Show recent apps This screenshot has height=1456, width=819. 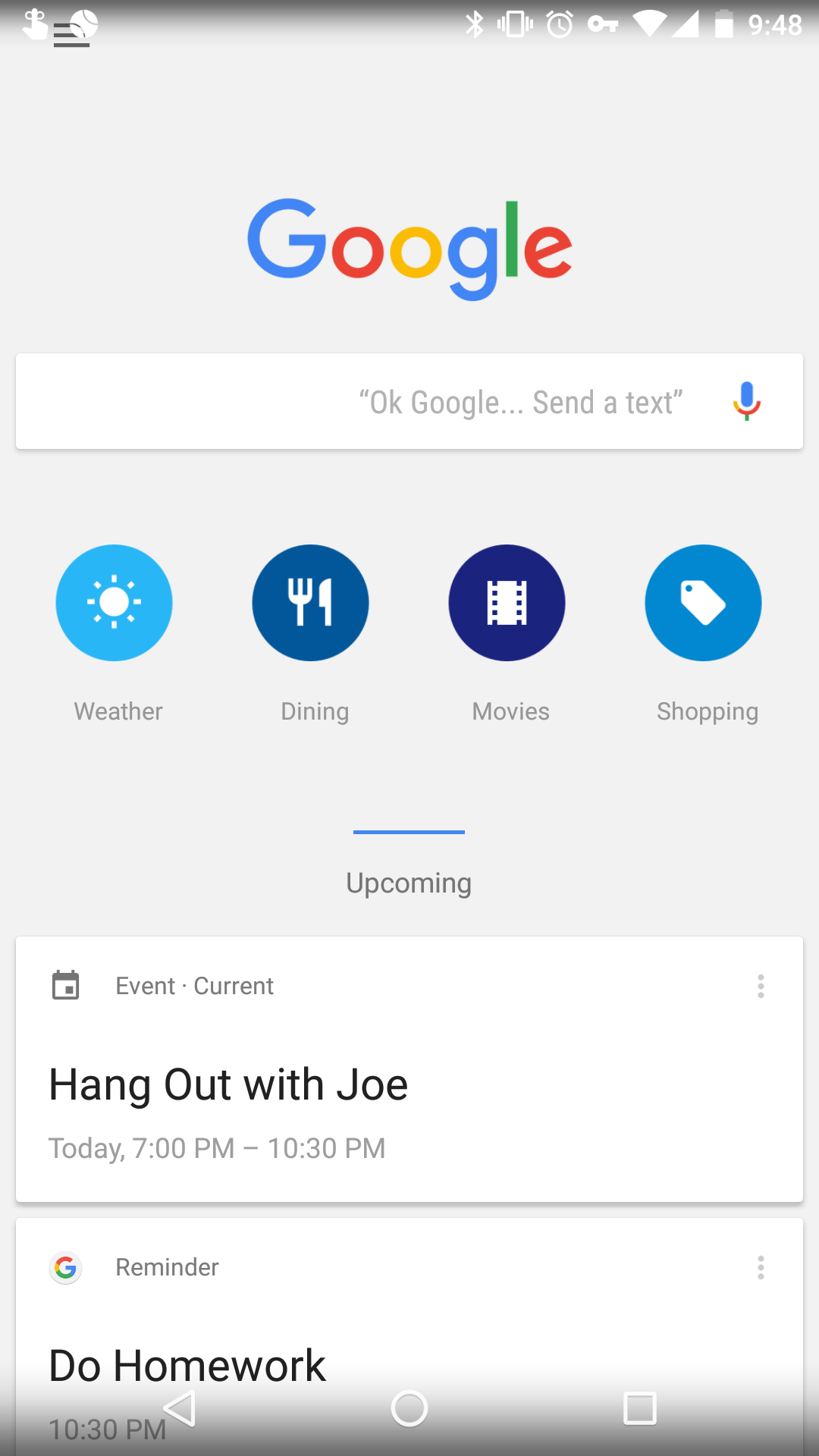pyautogui.click(x=640, y=1409)
